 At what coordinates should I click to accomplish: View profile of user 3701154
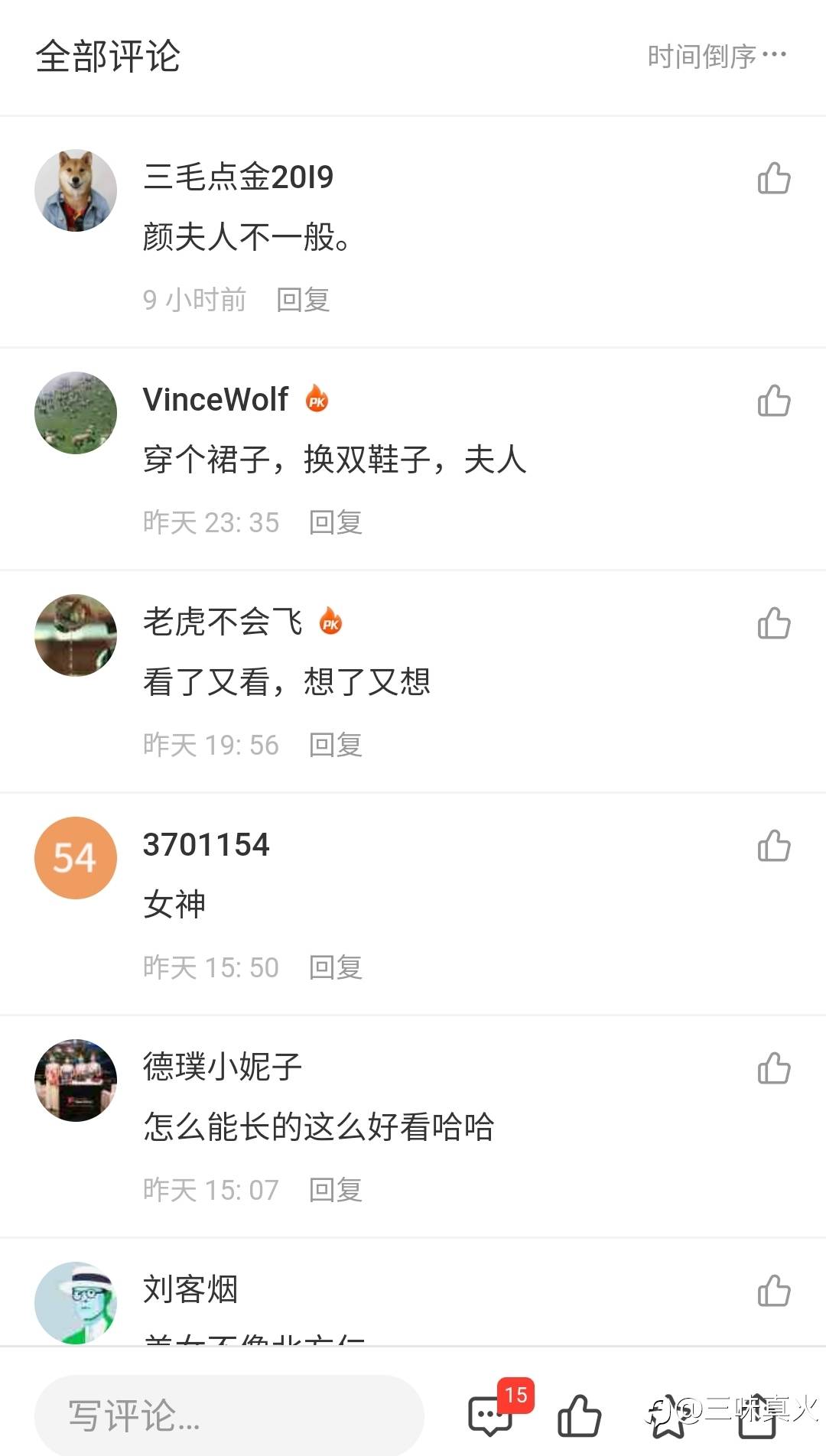coord(76,858)
